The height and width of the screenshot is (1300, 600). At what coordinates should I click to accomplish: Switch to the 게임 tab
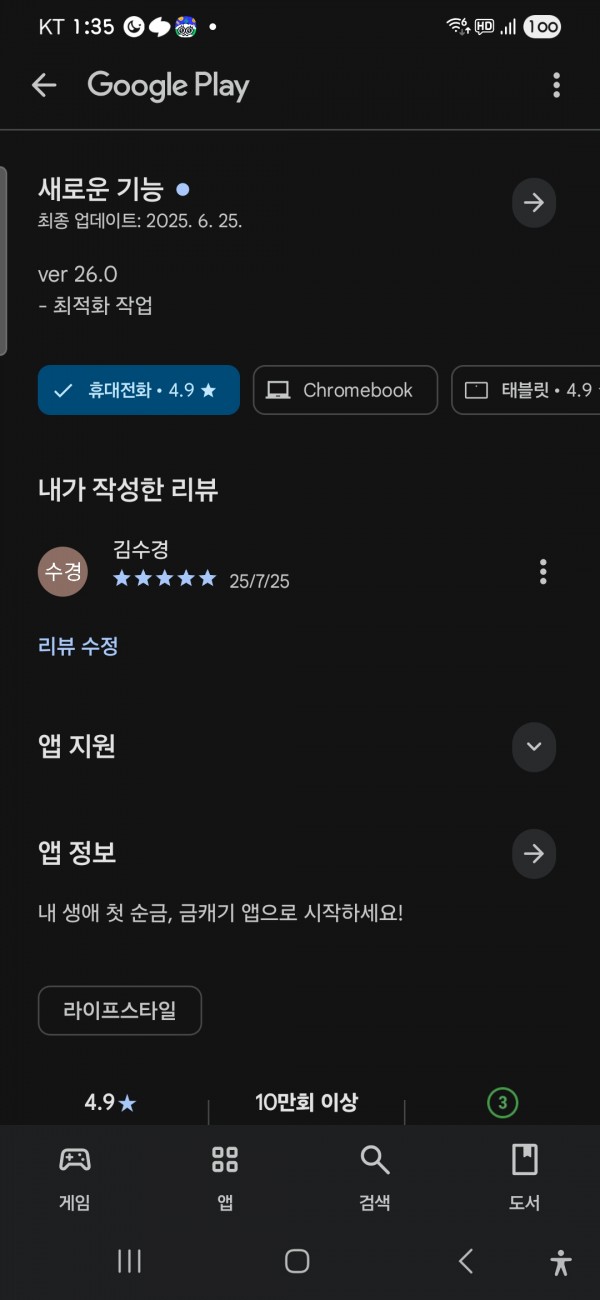(75, 1177)
